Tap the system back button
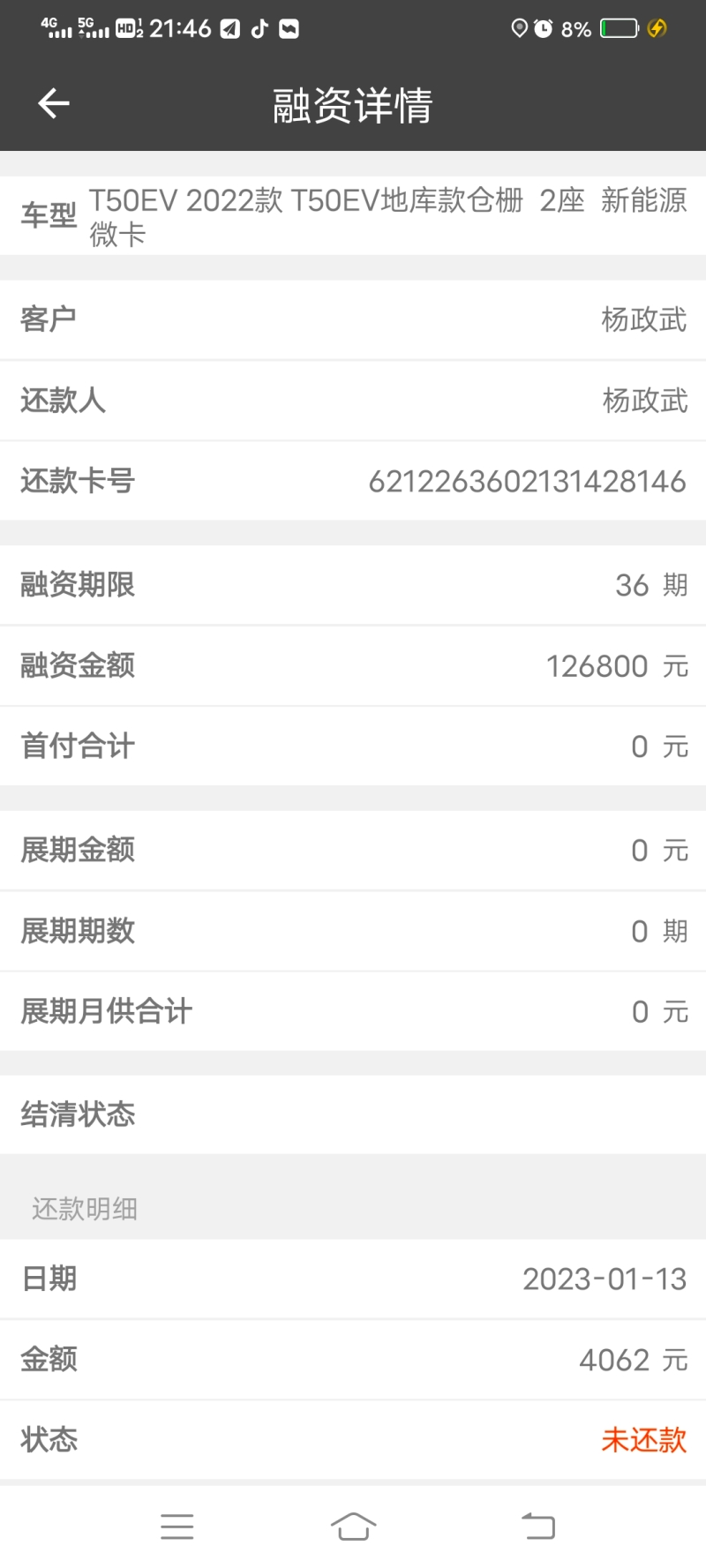706x1568 pixels. tap(537, 1527)
